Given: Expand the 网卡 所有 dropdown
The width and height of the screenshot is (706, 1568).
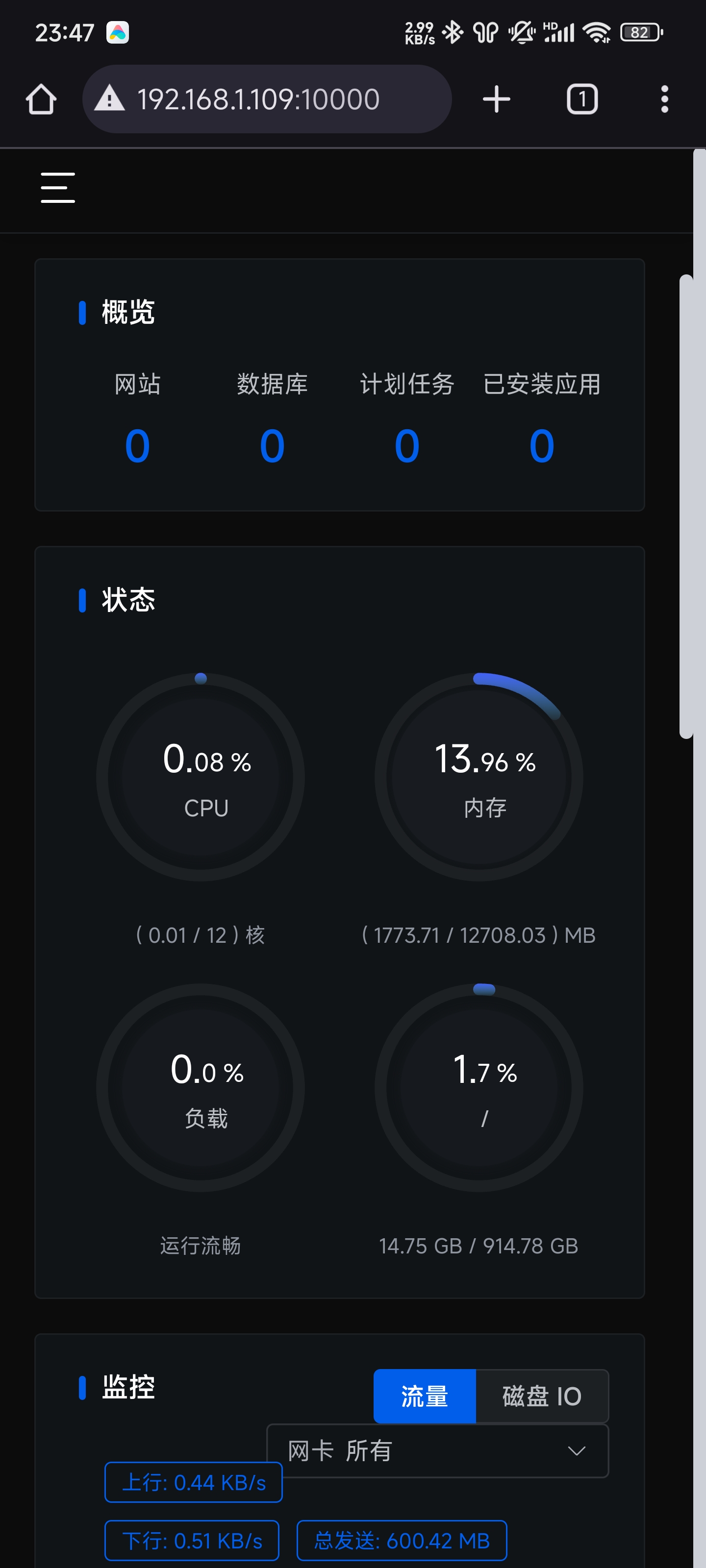Looking at the screenshot, I should 437,1450.
